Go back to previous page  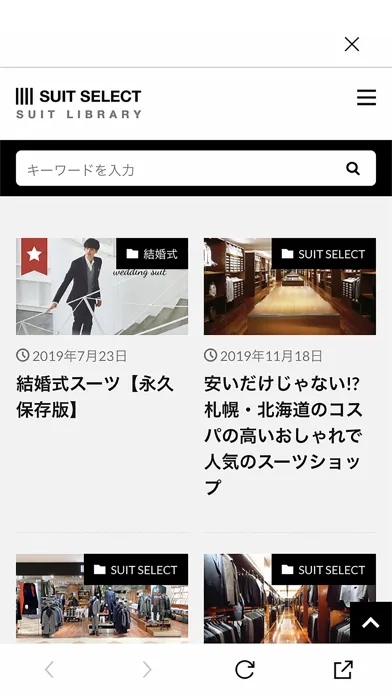[x=49, y=669]
